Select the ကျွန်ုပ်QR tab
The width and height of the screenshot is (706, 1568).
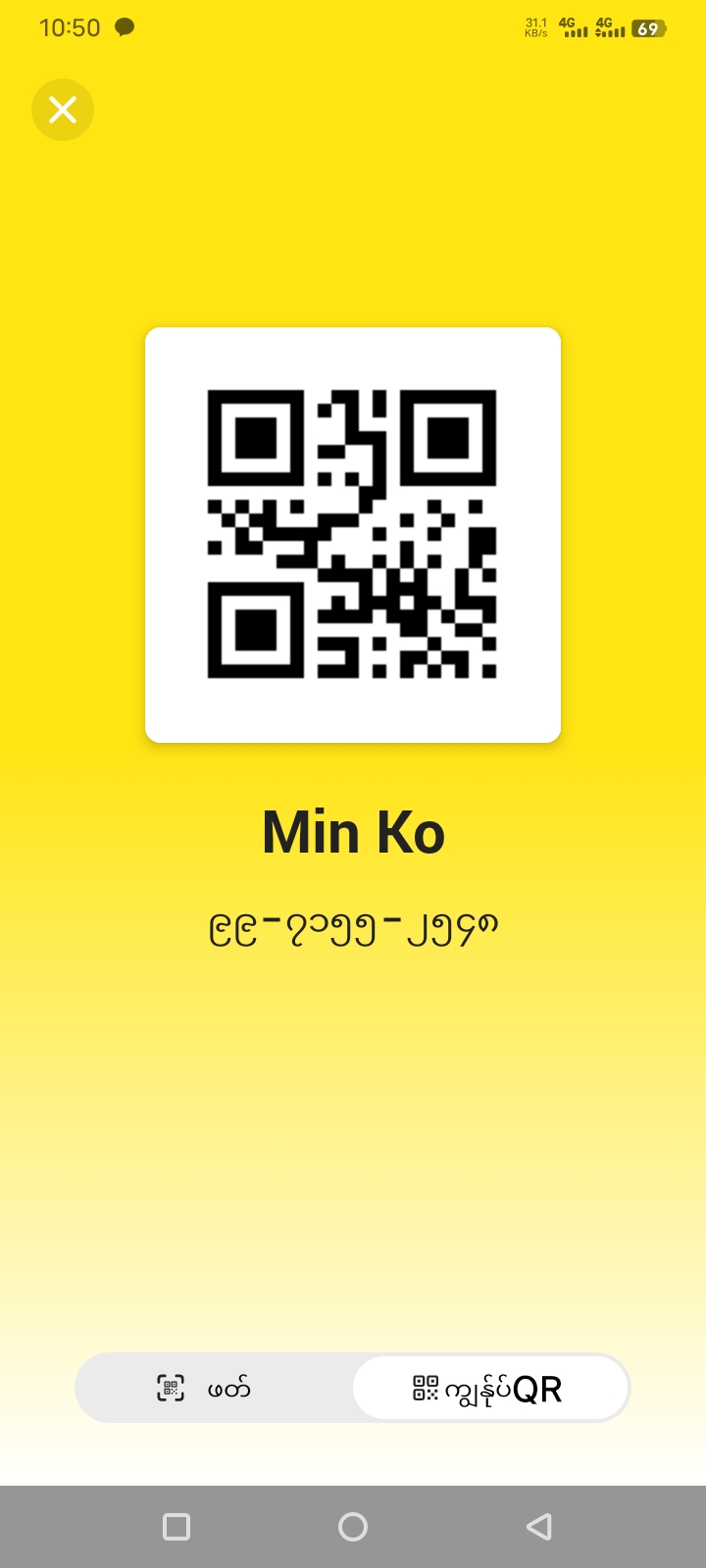pos(489,1388)
